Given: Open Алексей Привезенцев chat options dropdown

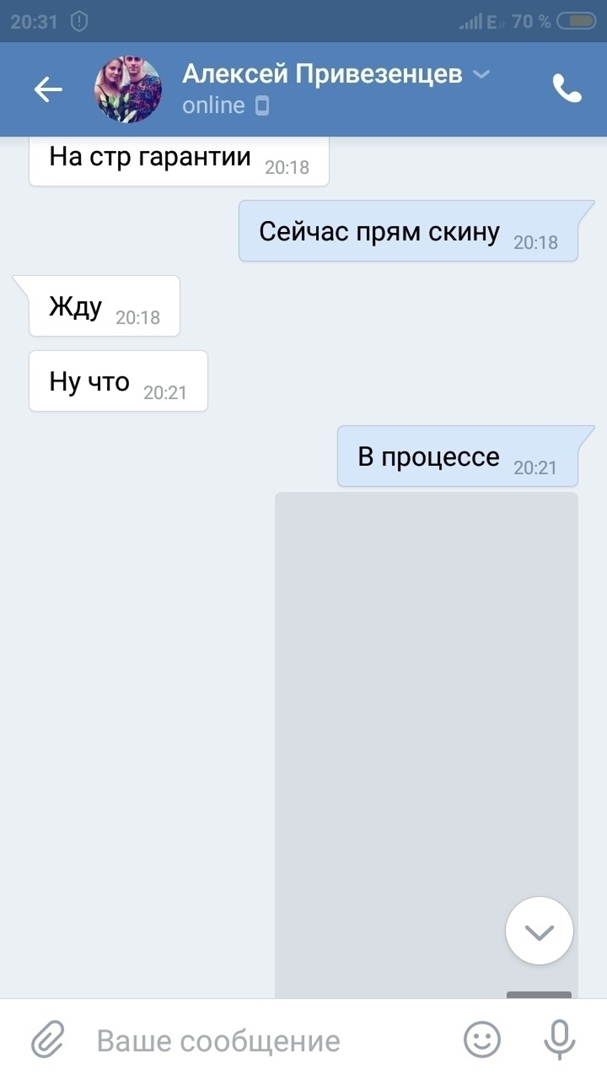Looking at the screenshot, I should (481, 75).
